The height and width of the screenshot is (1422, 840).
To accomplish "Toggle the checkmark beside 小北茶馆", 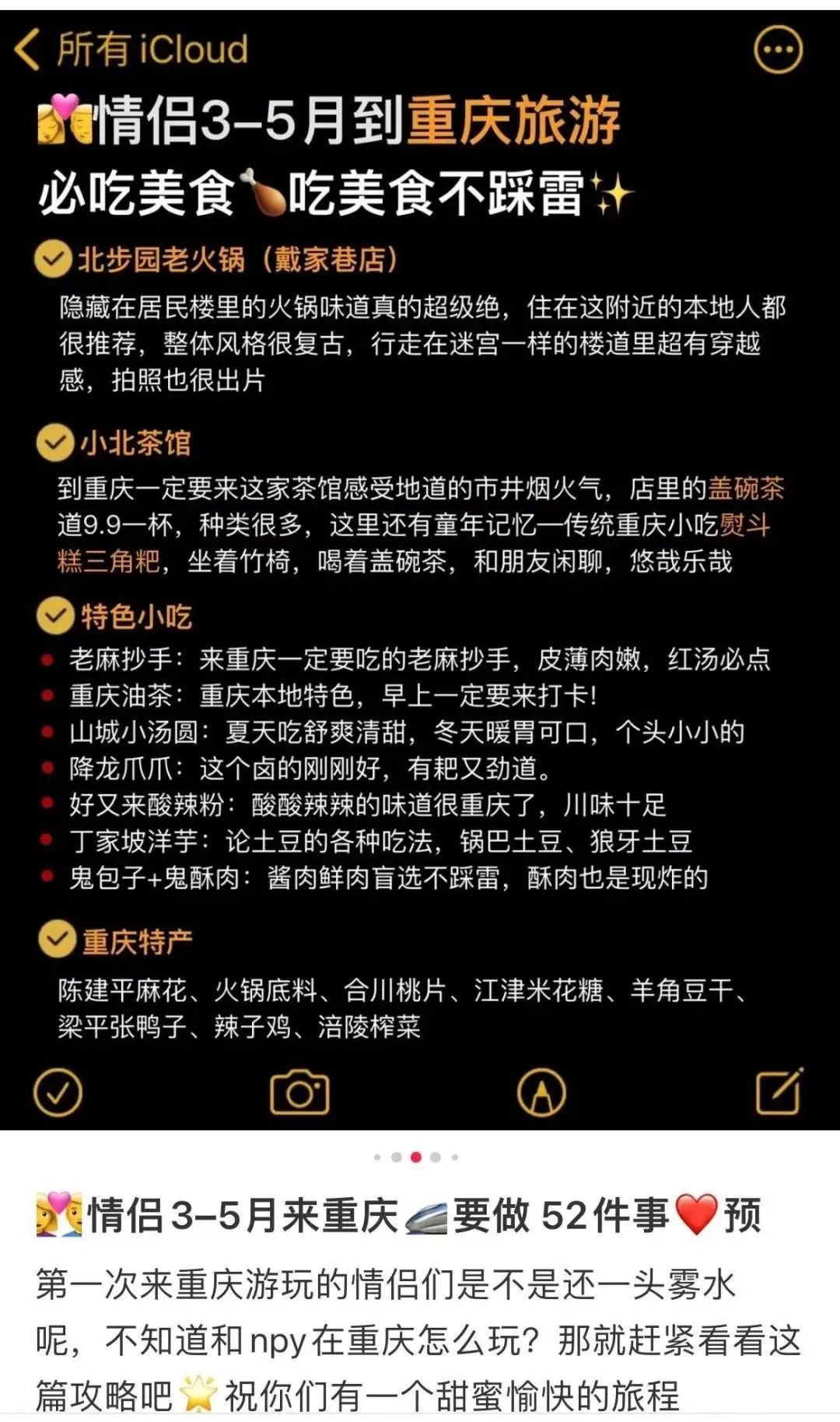I will [53, 441].
